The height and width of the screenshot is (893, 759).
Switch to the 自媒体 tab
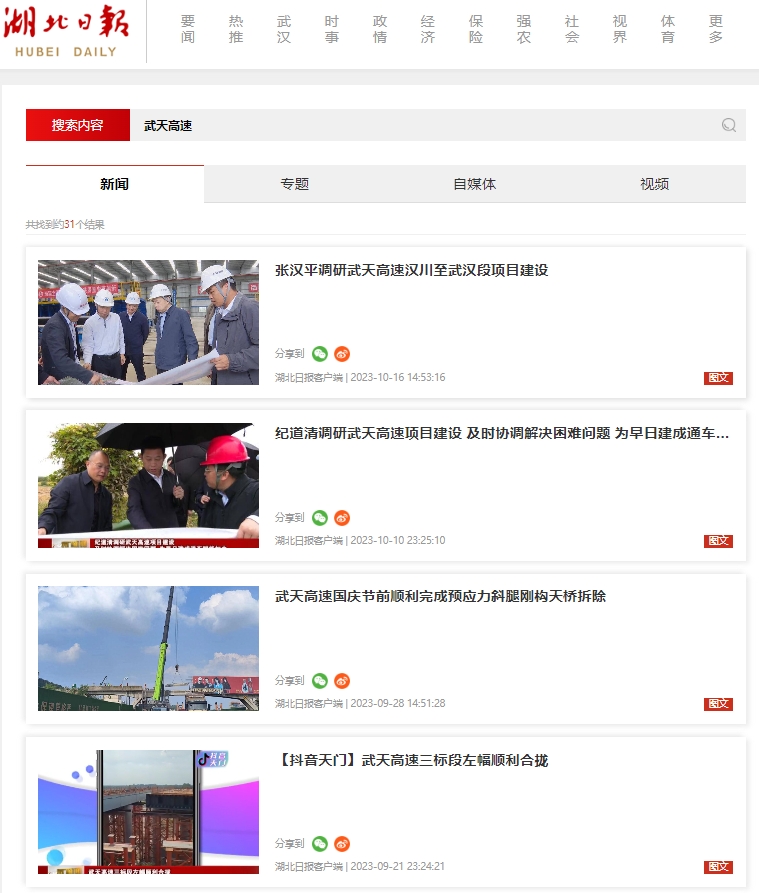[475, 184]
